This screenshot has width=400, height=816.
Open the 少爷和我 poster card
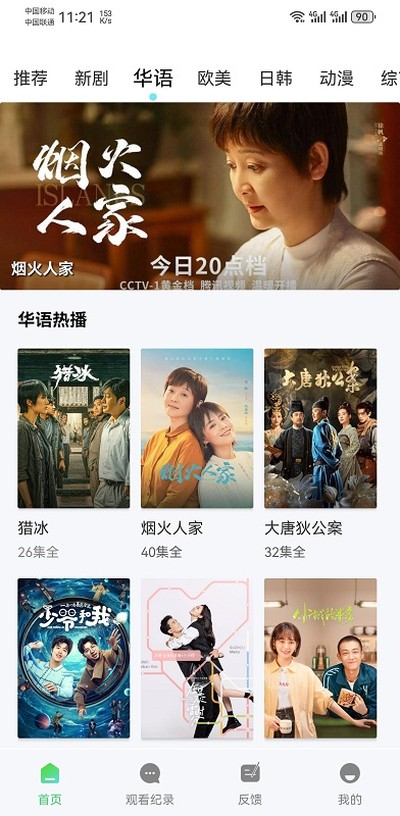point(73,658)
